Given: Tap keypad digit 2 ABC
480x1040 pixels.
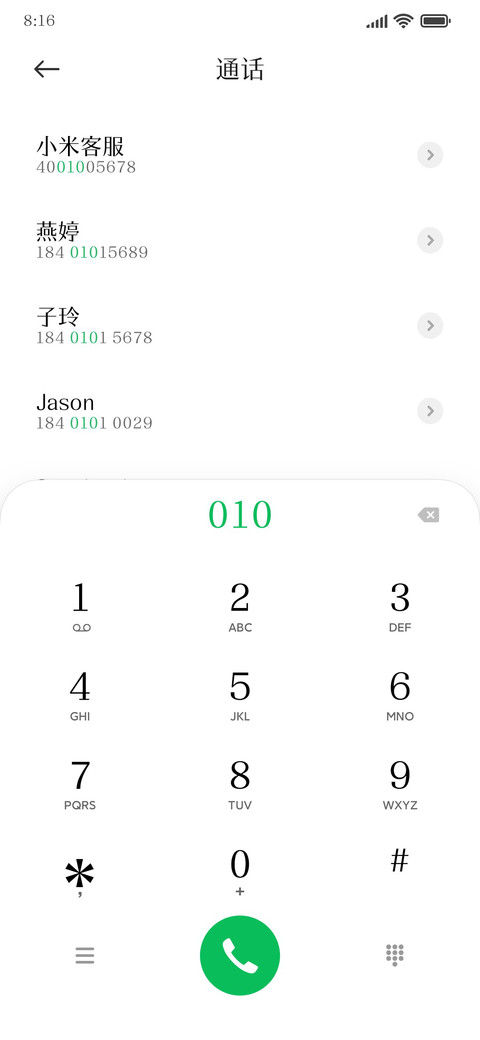Looking at the screenshot, I should pos(240,607).
